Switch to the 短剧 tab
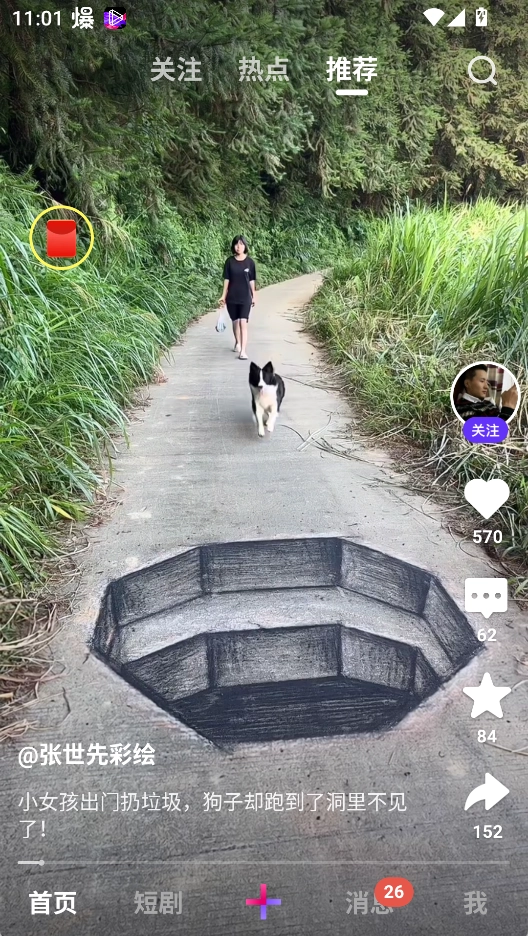The height and width of the screenshot is (936, 528). coord(158,903)
